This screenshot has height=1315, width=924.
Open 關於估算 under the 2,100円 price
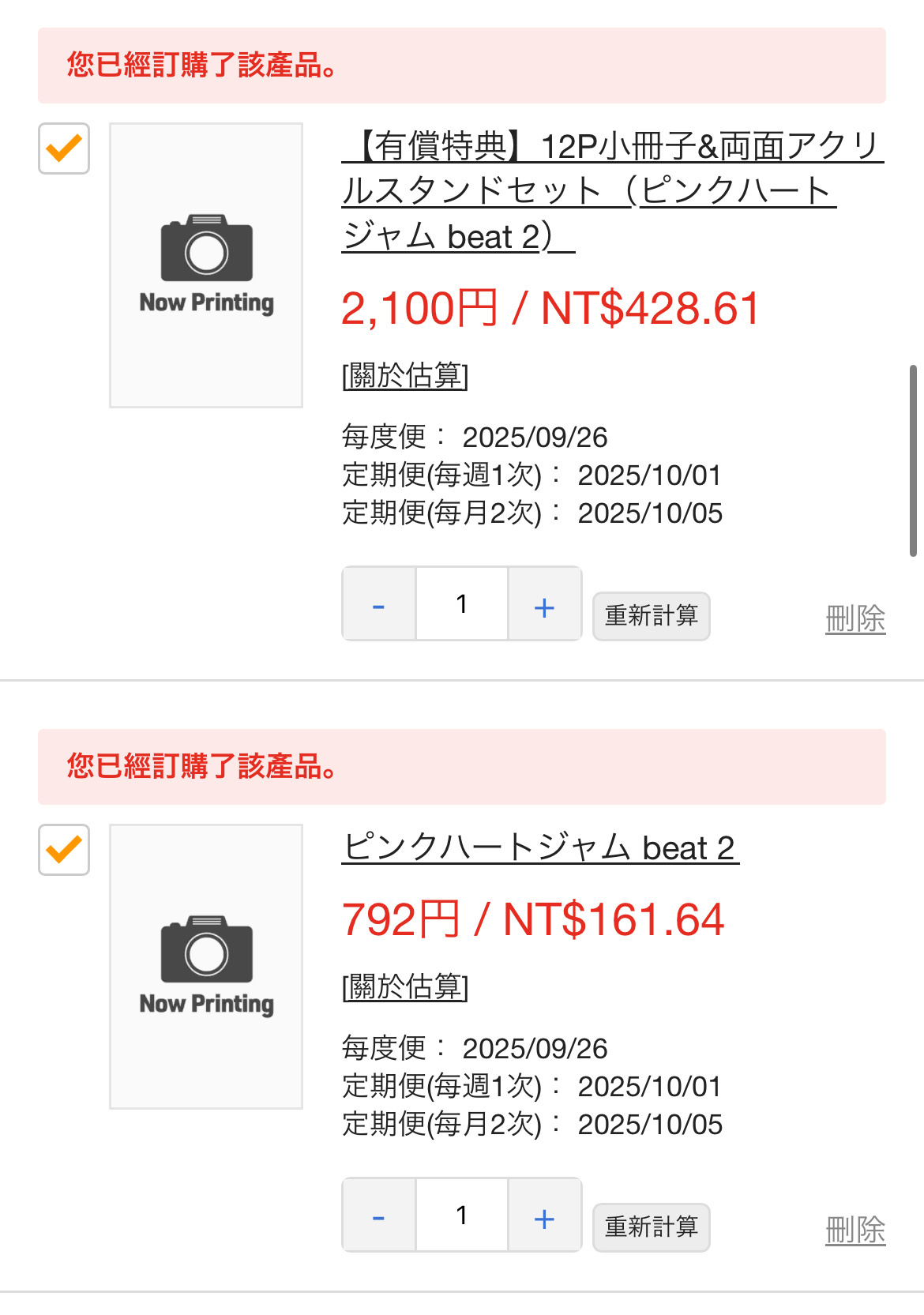[x=405, y=375]
